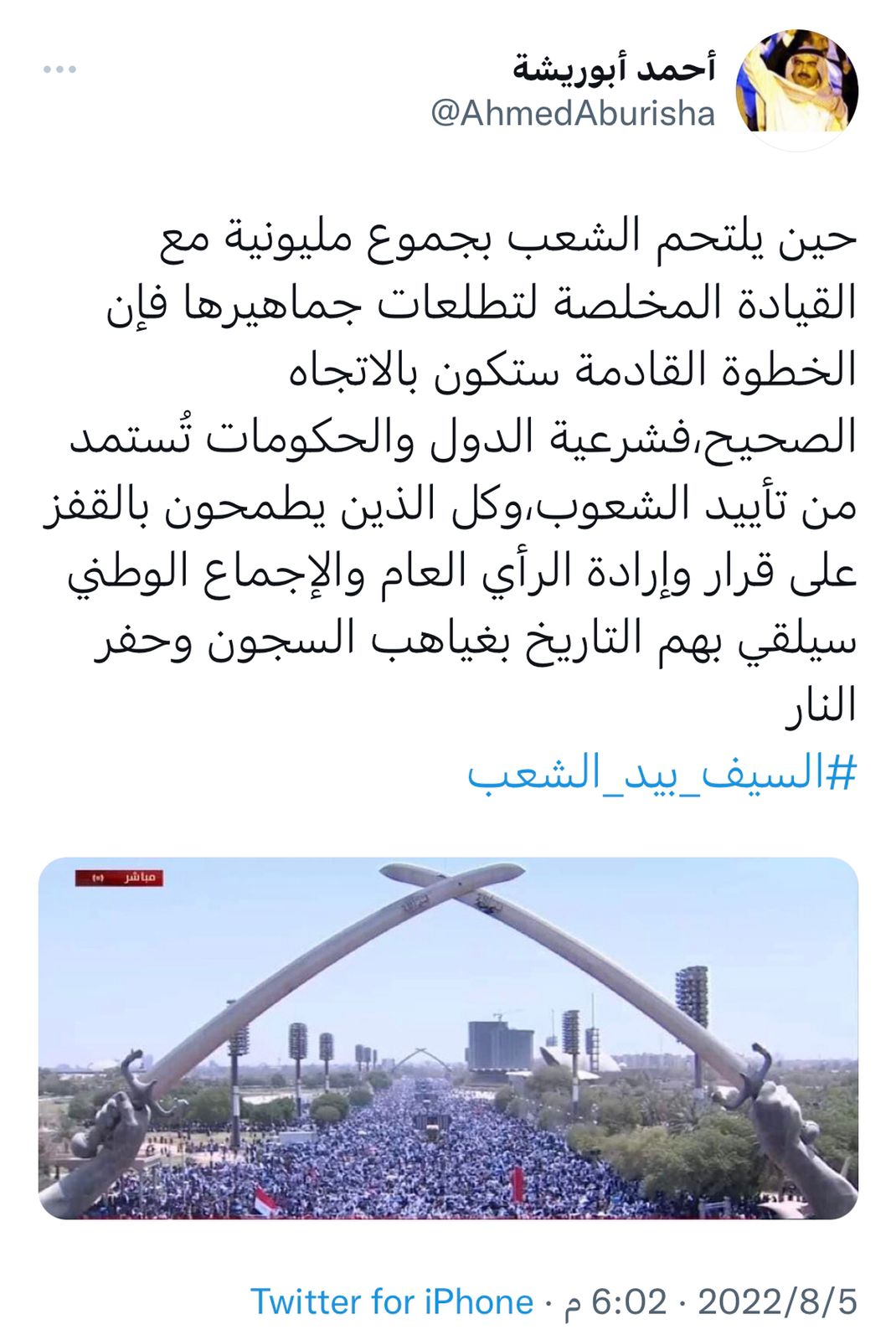View the crossed swords crowd photo
Image resolution: width=896 pixels, height=1340 pixels.
click(448, 1038)
